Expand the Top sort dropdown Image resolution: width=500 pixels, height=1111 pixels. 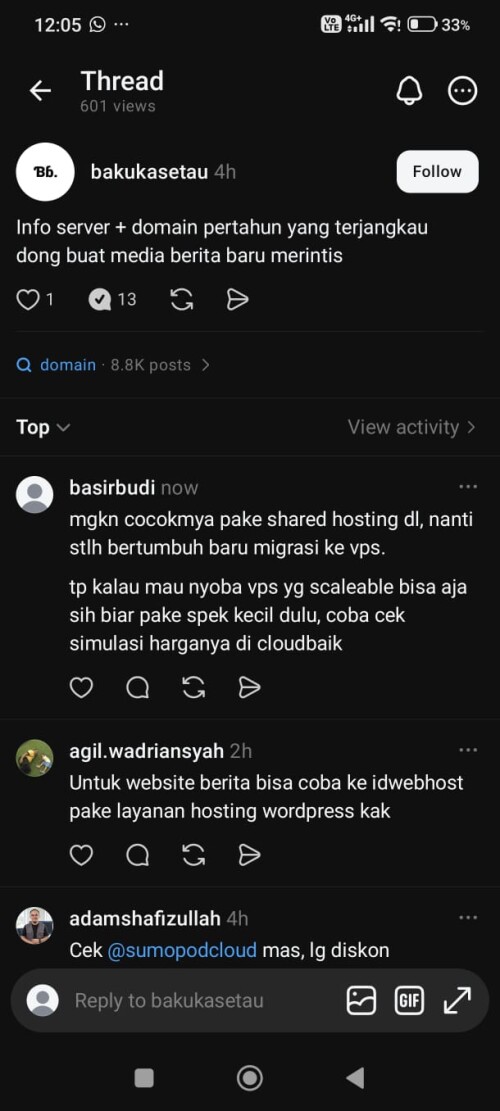(43, 427)
